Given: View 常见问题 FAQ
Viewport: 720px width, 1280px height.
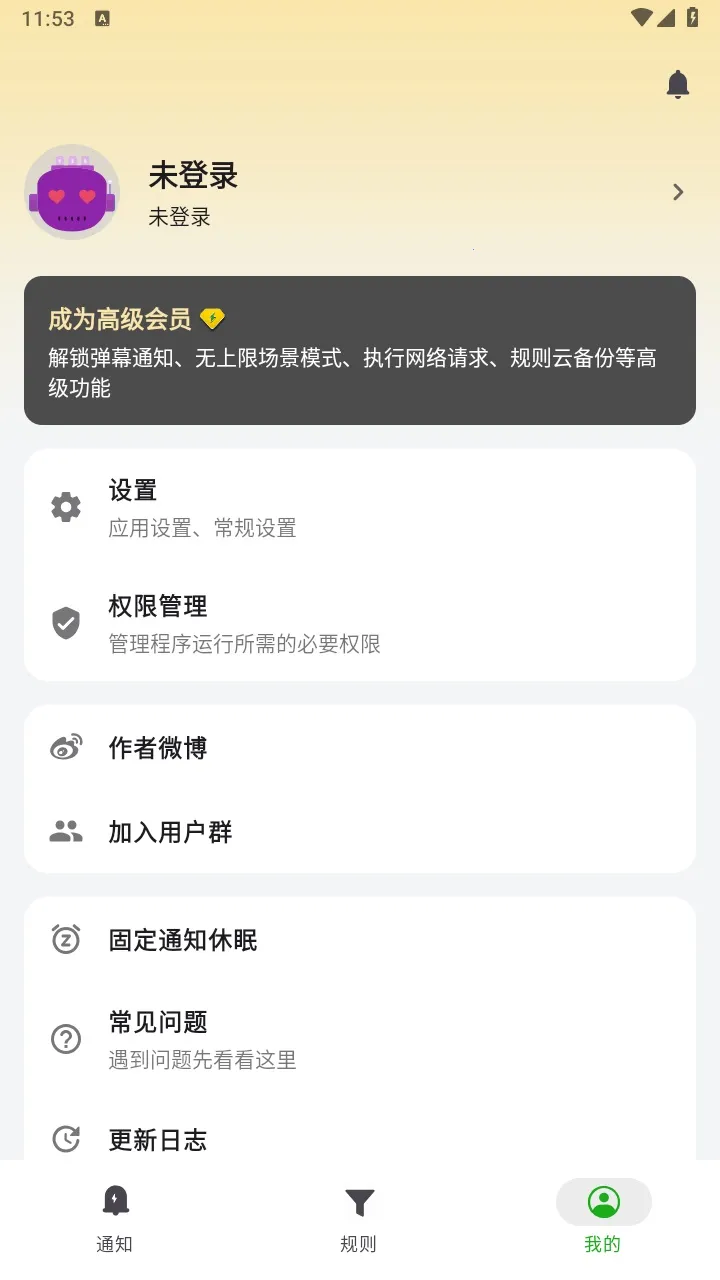Looking at the screenshot, I should coord(360,1039).
